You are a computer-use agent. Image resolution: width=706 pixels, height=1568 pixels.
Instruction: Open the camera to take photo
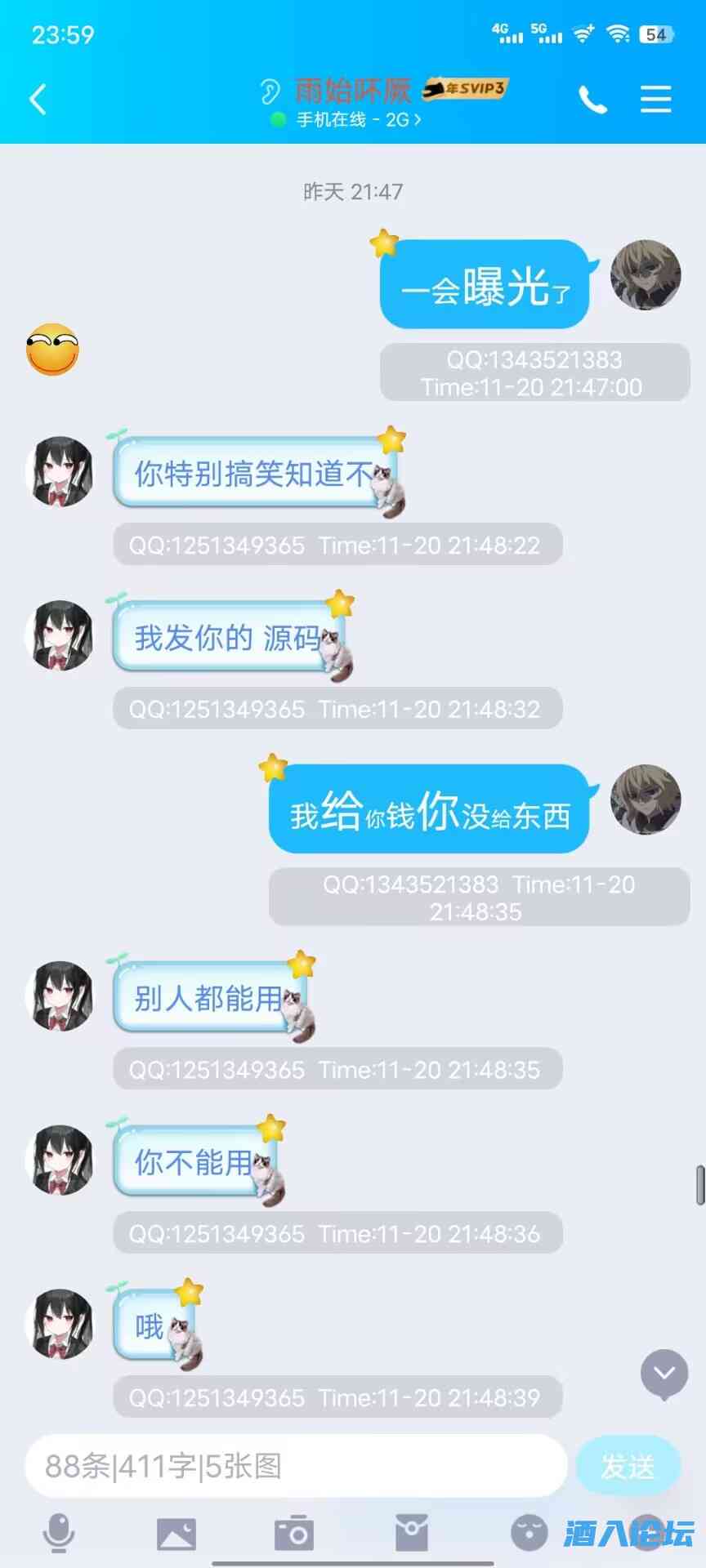(294, 1533)
